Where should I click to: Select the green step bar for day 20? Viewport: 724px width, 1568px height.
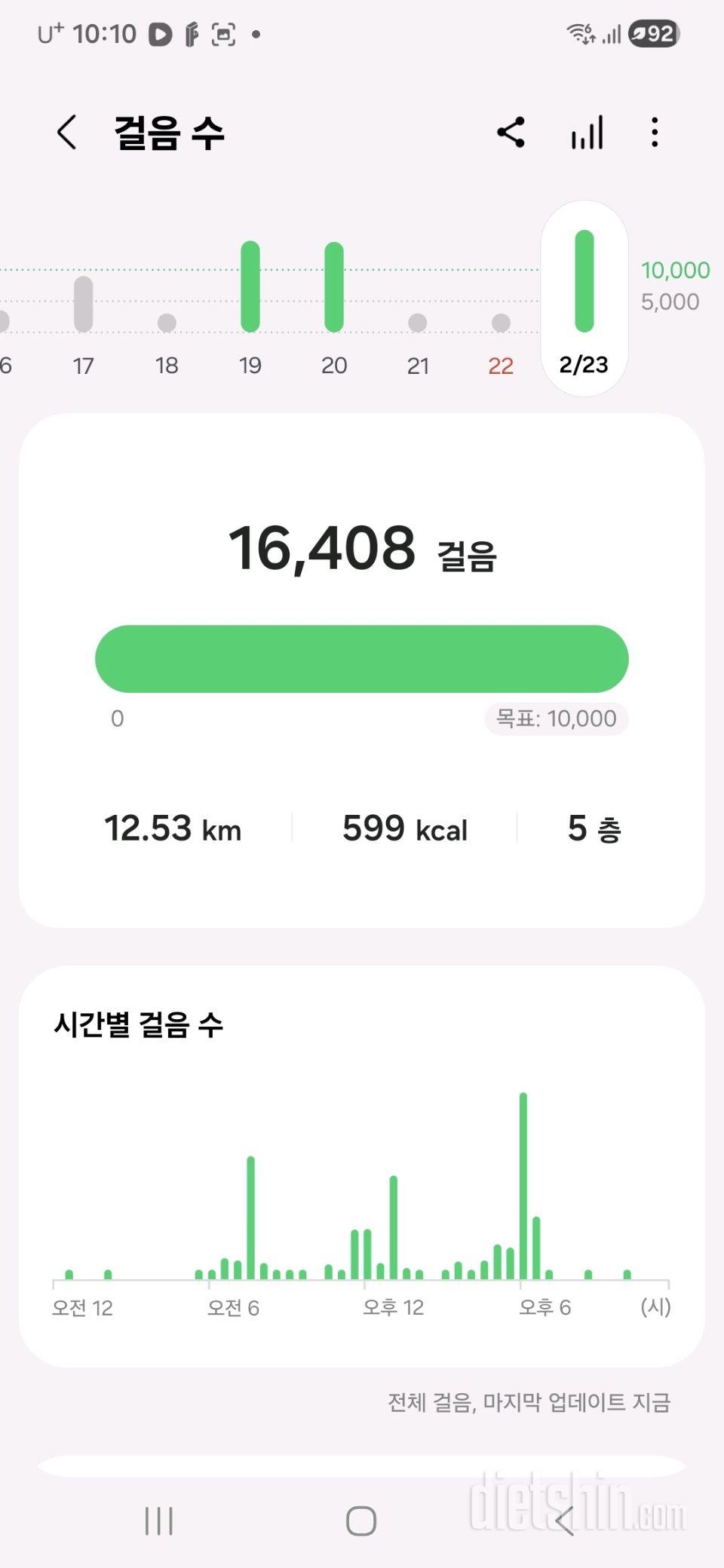coord(334,286)
